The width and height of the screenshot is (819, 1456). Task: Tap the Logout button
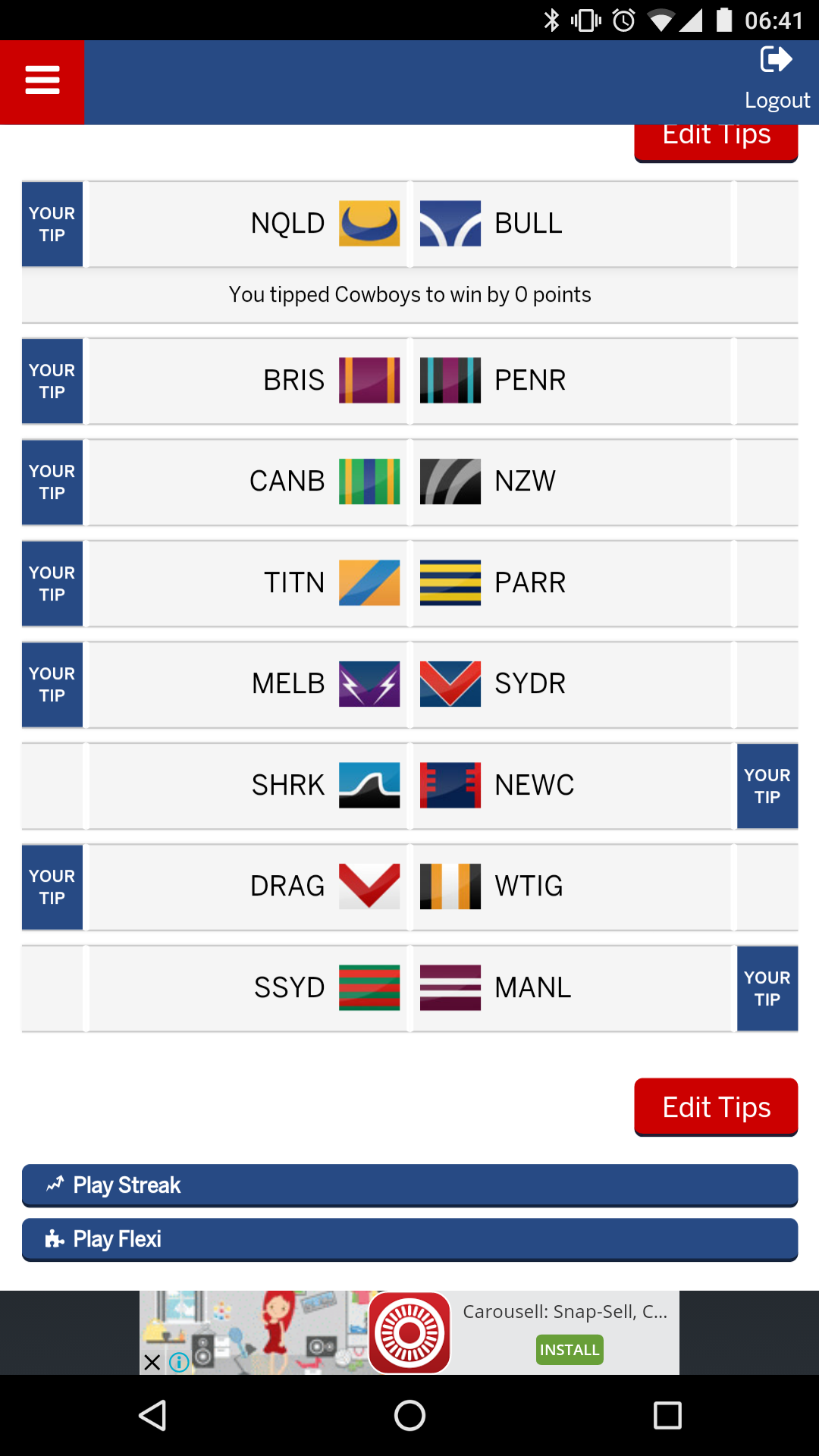pyautogui.click(x=777, y=79)
